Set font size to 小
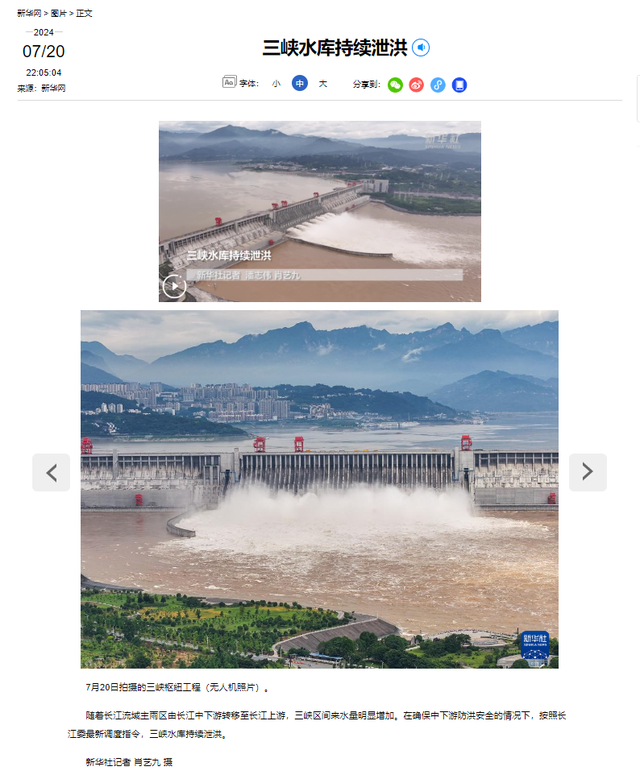 [x=276, y=84]
